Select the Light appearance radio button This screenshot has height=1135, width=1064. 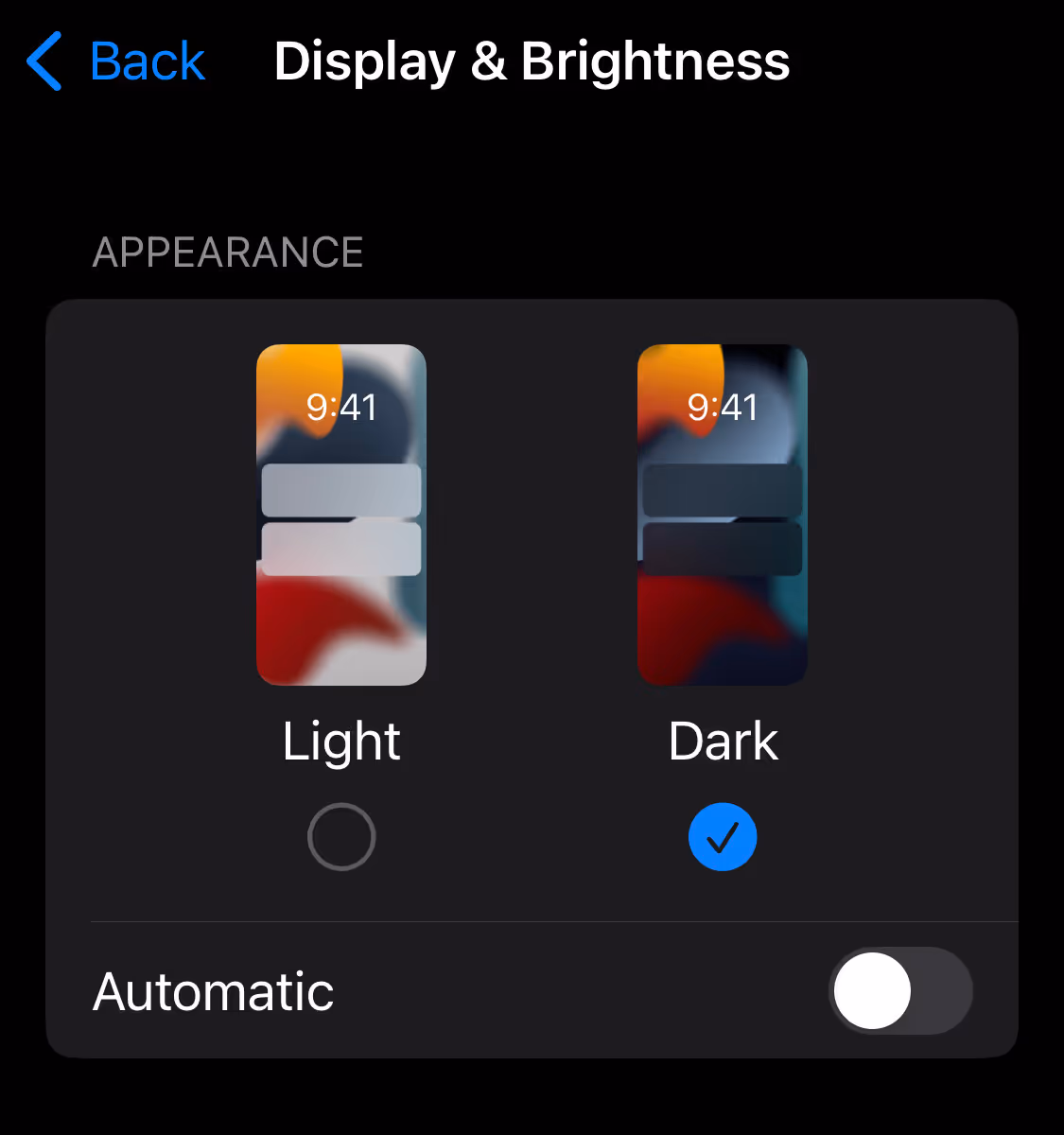(x=341, y=836)
